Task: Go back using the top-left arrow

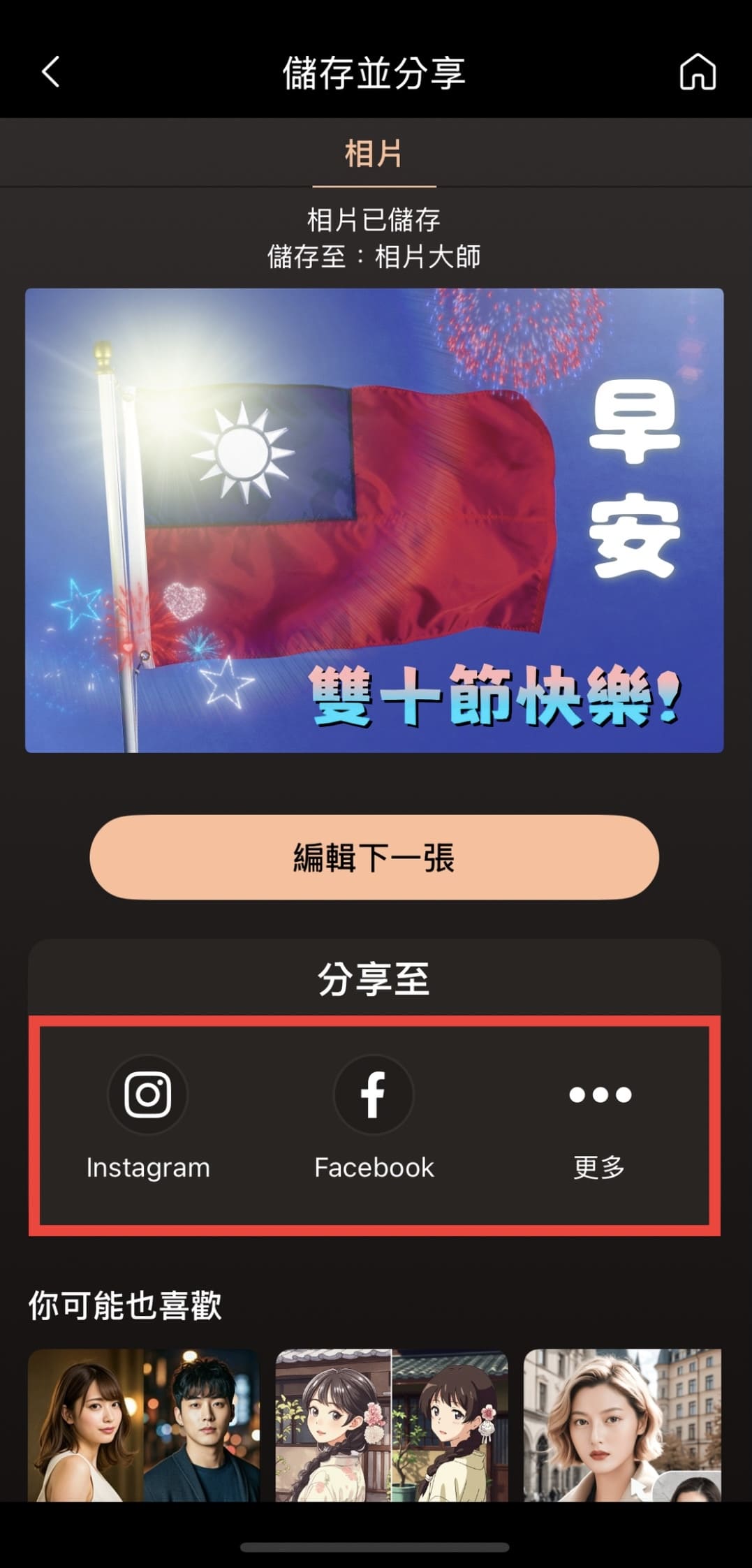Action: click(51, 72)
